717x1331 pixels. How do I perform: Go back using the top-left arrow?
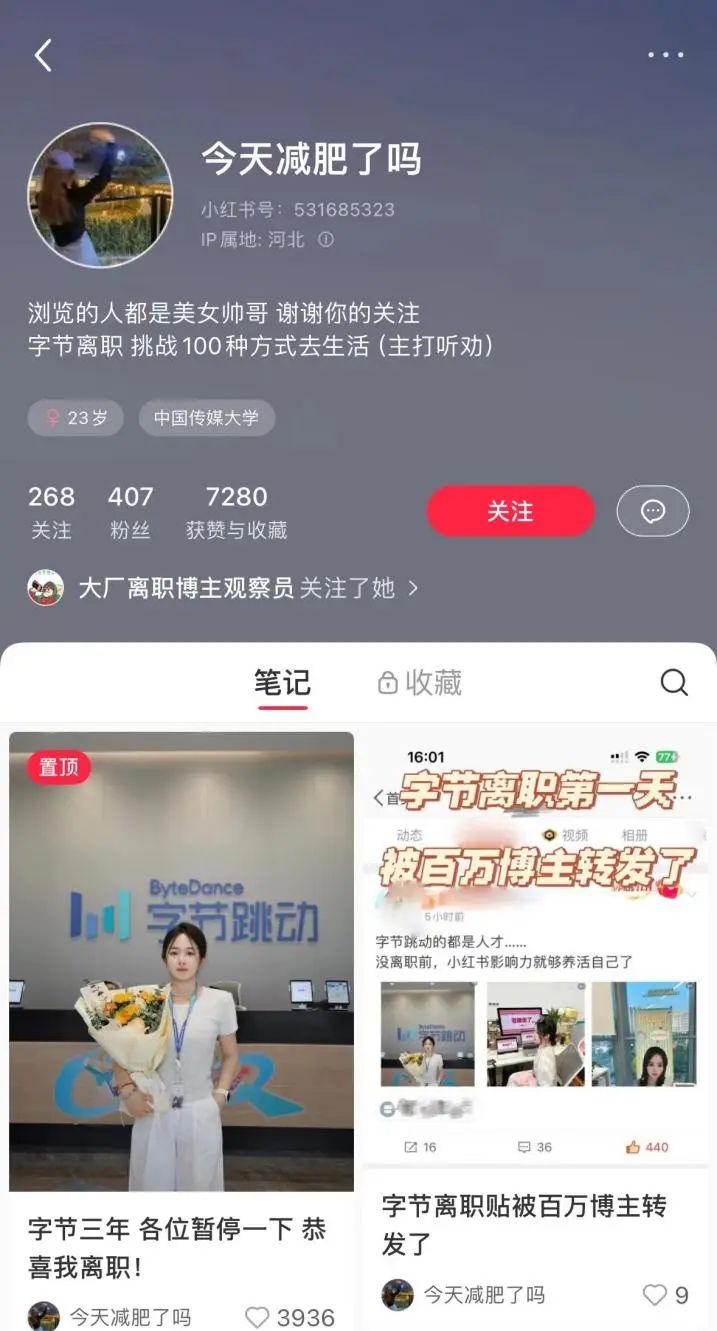click(43, 55)
